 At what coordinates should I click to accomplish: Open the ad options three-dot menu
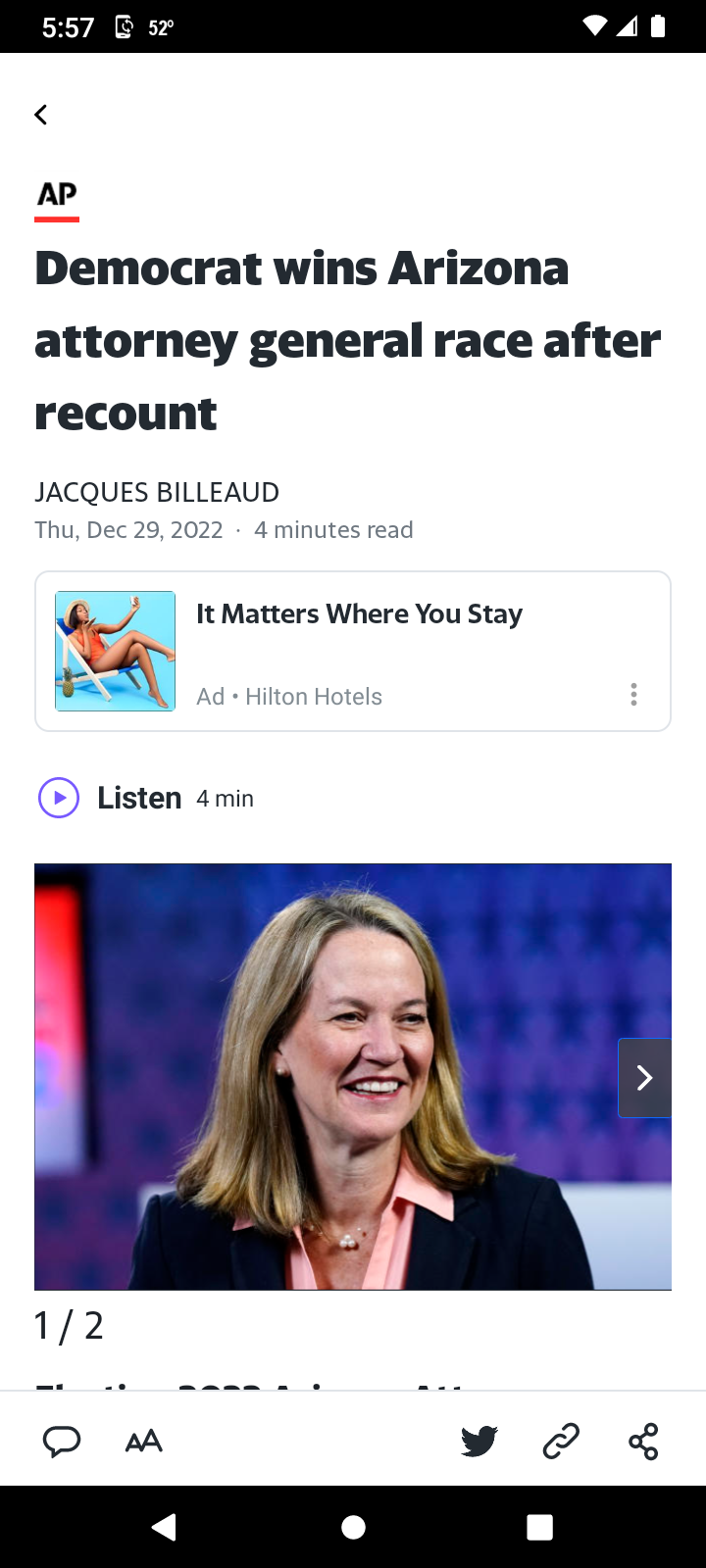(633, 695)
